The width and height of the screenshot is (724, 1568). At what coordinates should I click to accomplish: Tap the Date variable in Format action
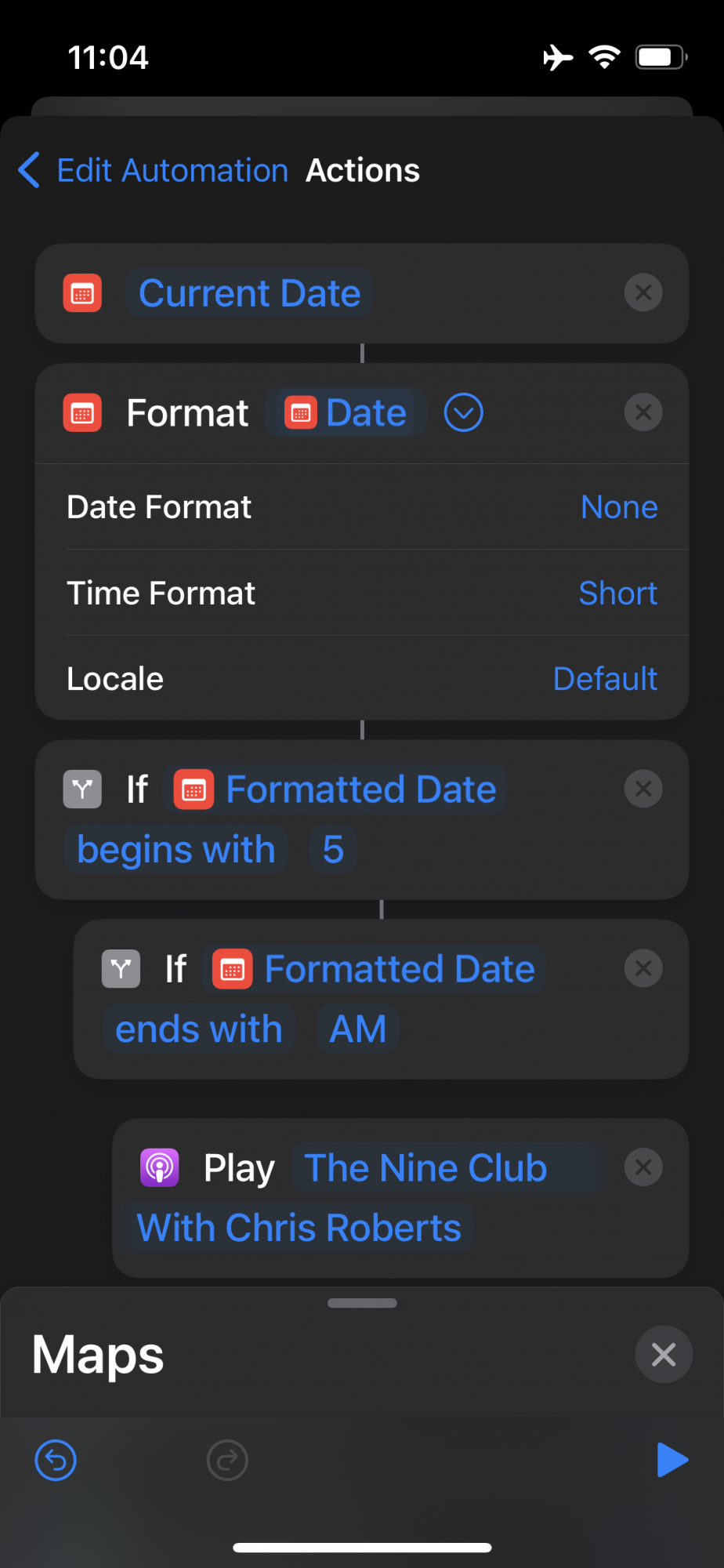click(x=346, y=412)
